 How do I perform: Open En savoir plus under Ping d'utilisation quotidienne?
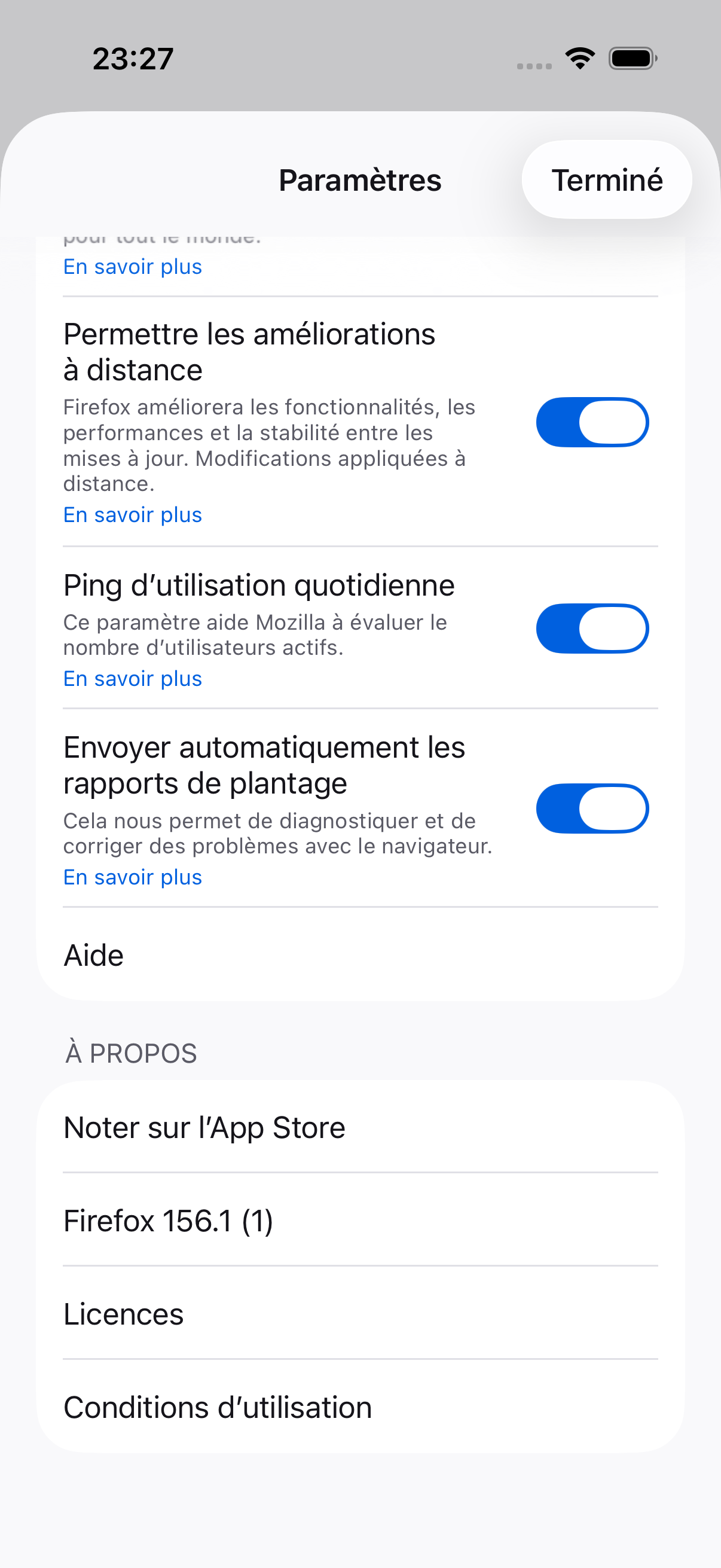tap(133, 679)
